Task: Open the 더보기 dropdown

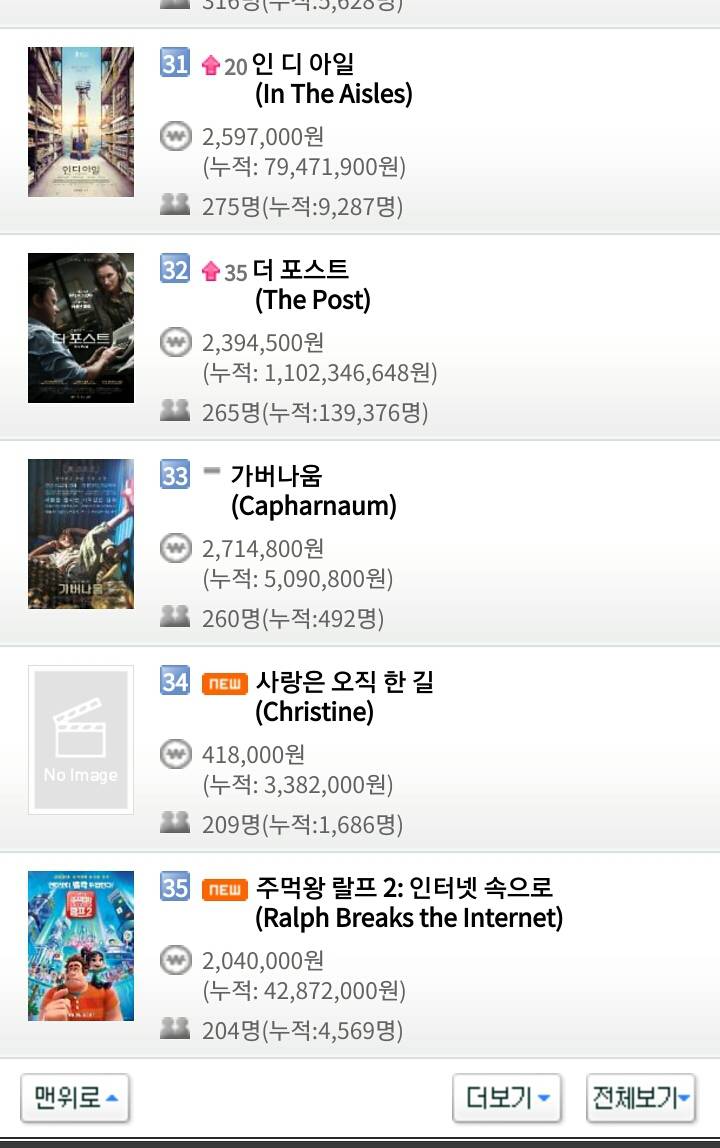Action: pos(505,1097)
